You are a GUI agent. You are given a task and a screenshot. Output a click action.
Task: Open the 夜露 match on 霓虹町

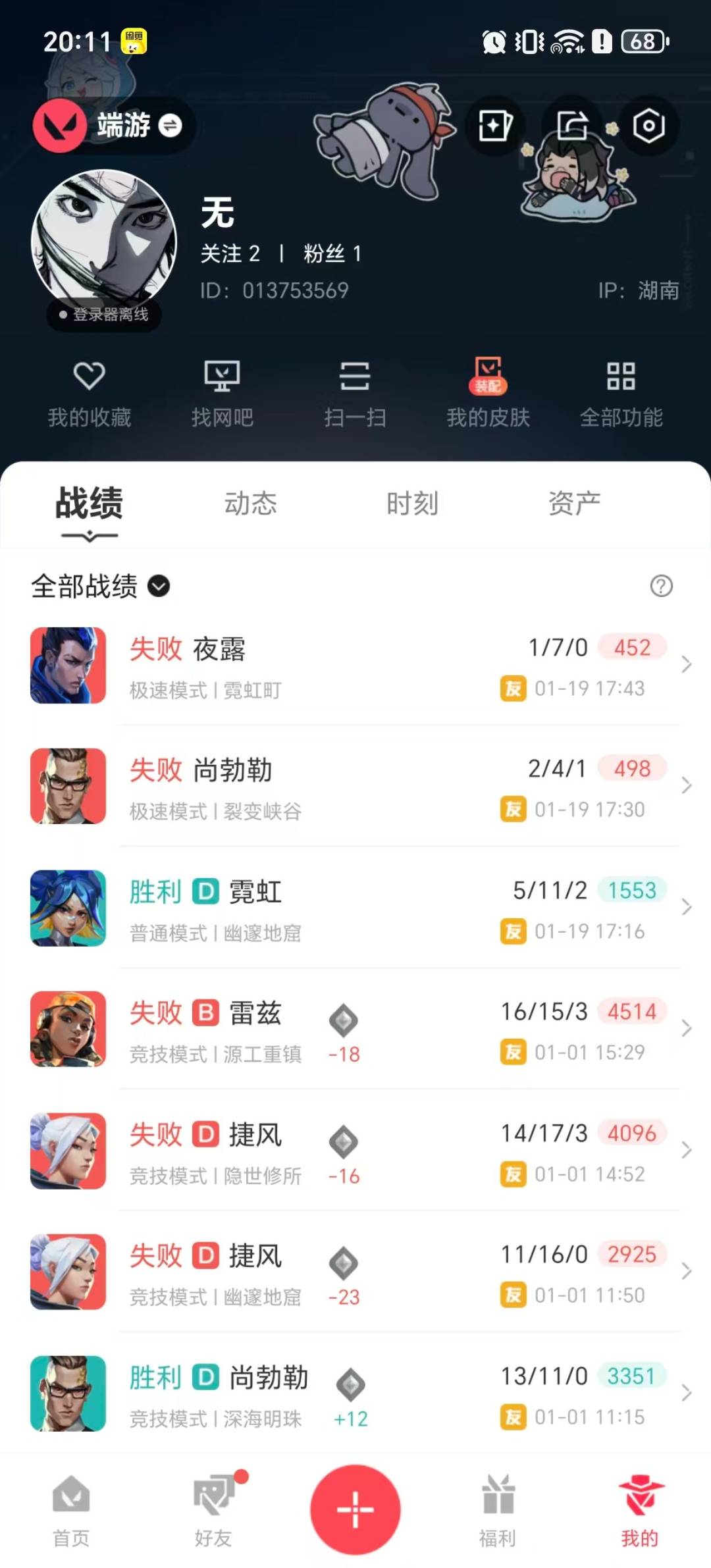[355, 666]
